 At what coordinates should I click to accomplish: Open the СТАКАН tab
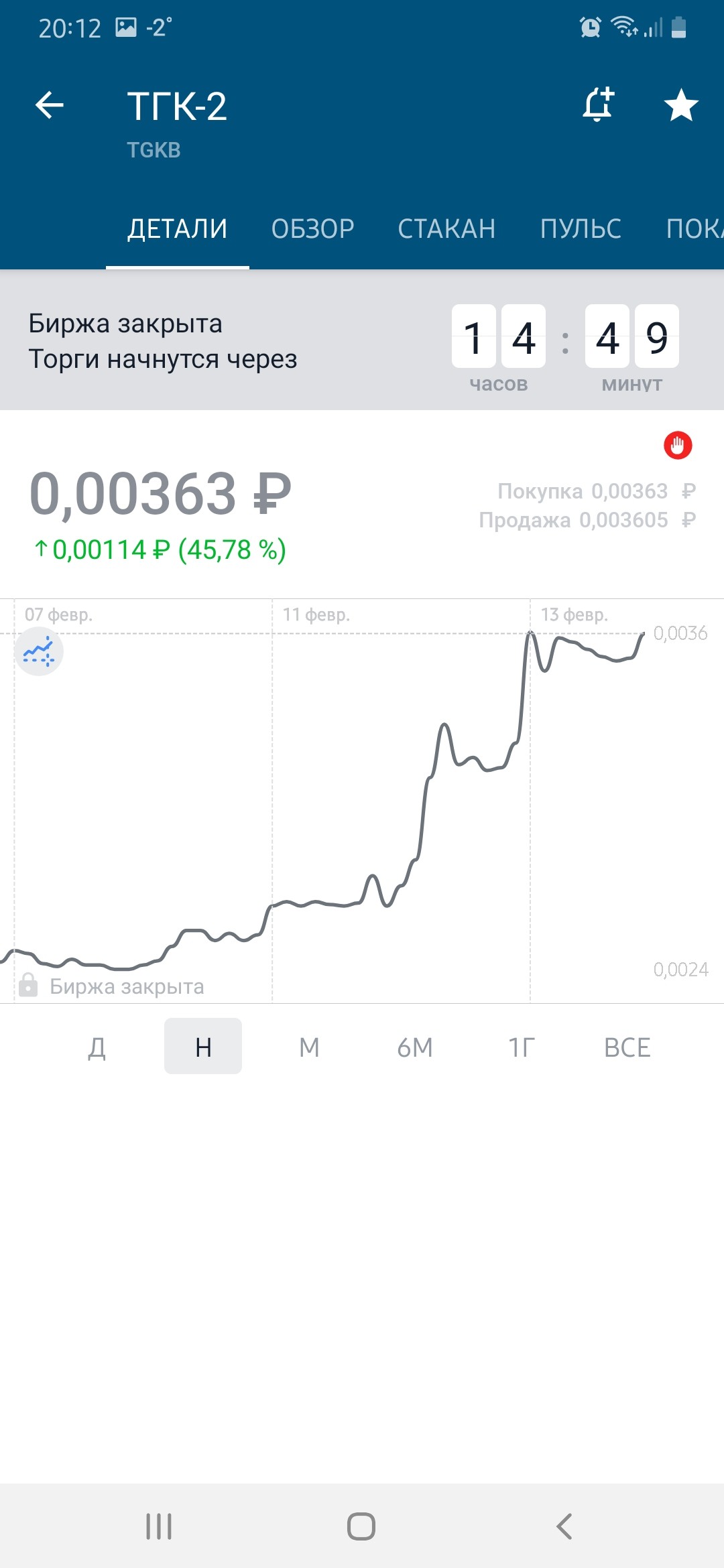pos(446,229)
